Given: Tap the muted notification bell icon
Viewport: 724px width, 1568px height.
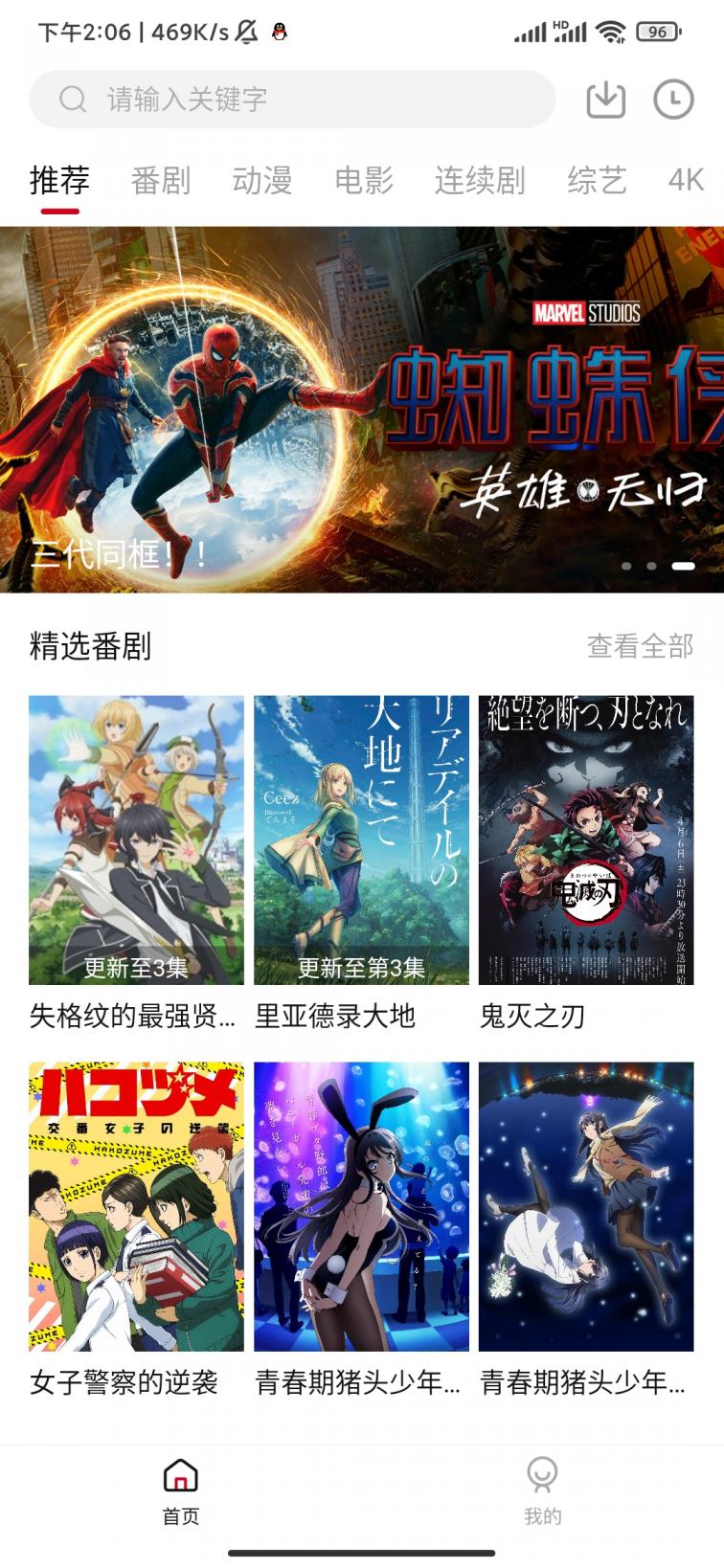Looking at the screenshot, I should tap(246, 30).
